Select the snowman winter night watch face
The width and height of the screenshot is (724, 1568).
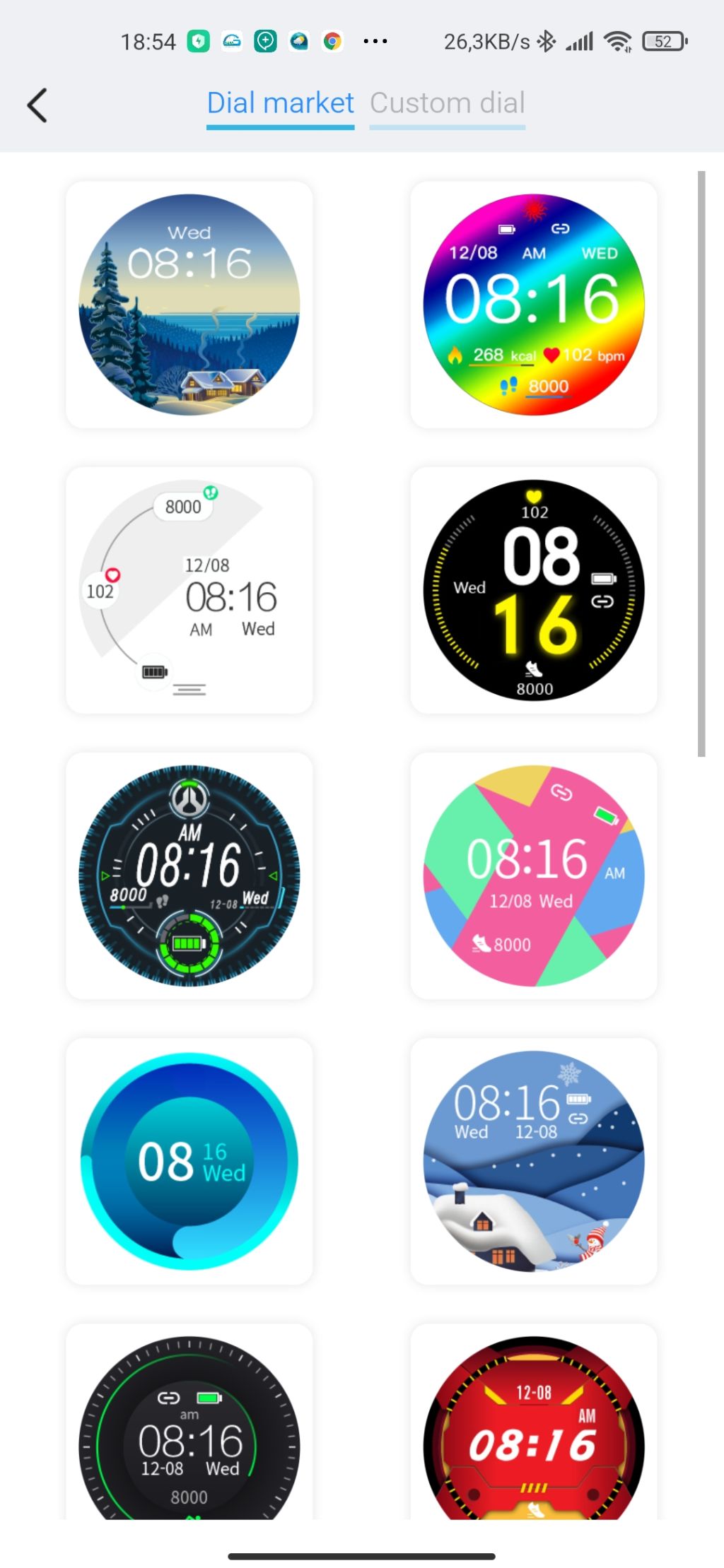point(534,1161)
